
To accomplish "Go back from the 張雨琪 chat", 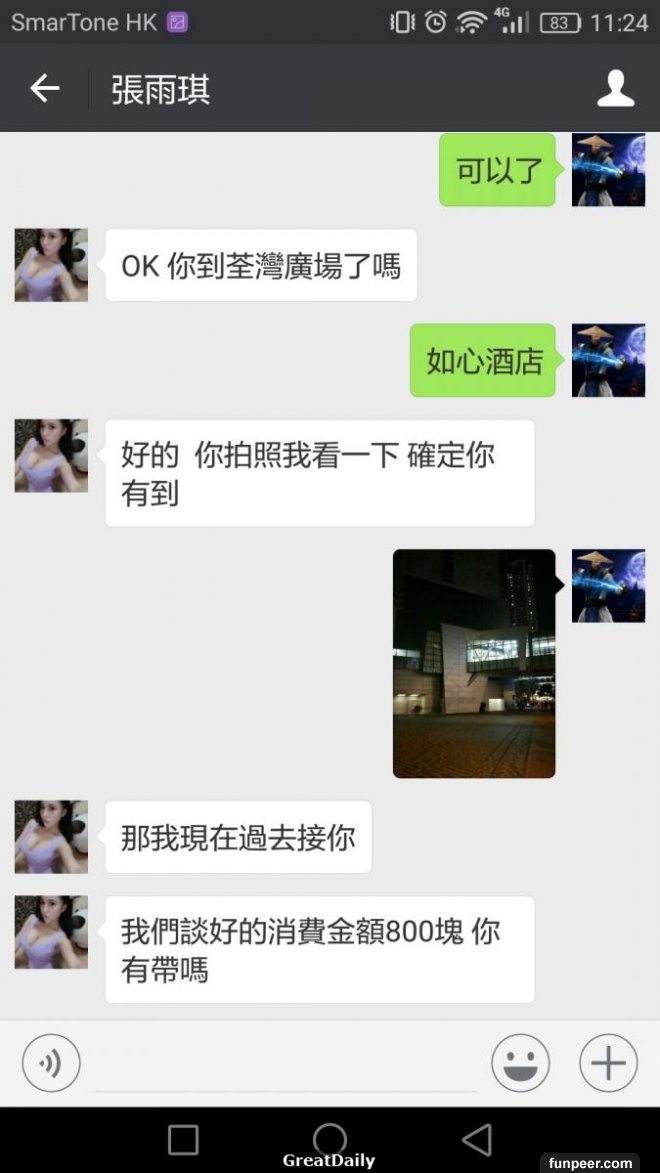I will point(44,89).
